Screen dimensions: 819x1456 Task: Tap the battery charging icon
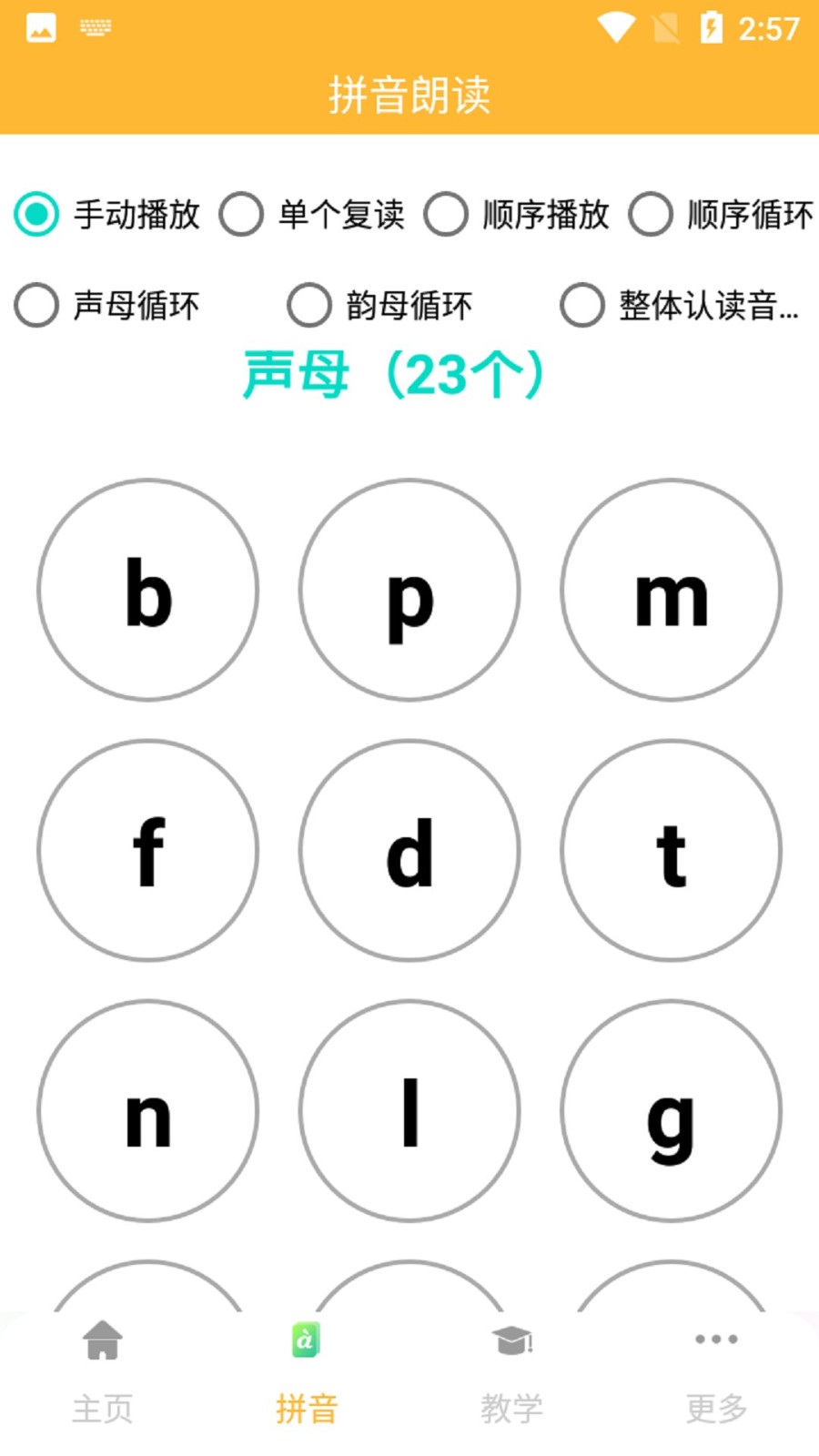pos(712,28)
